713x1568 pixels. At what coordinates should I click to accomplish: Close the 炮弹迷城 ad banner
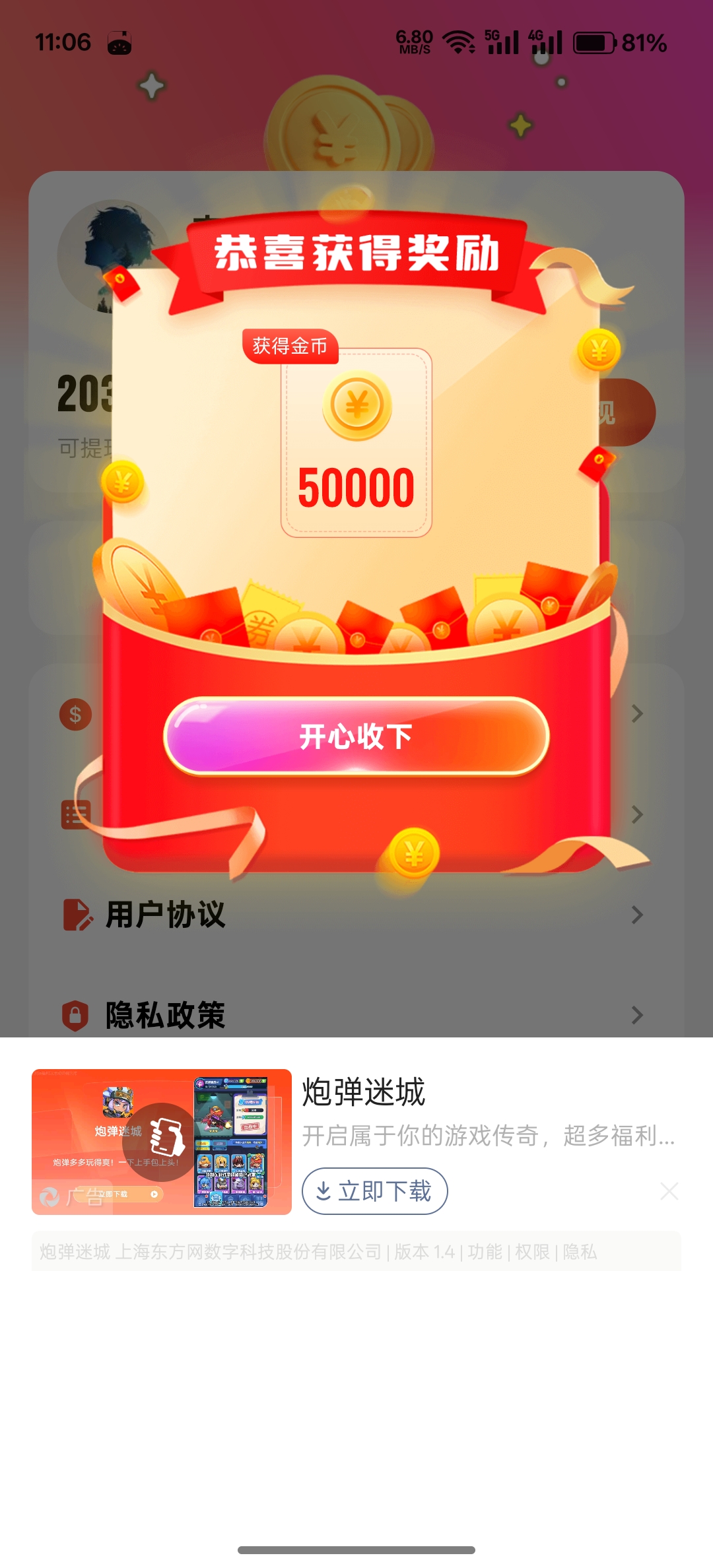(x=669, y=1191)
